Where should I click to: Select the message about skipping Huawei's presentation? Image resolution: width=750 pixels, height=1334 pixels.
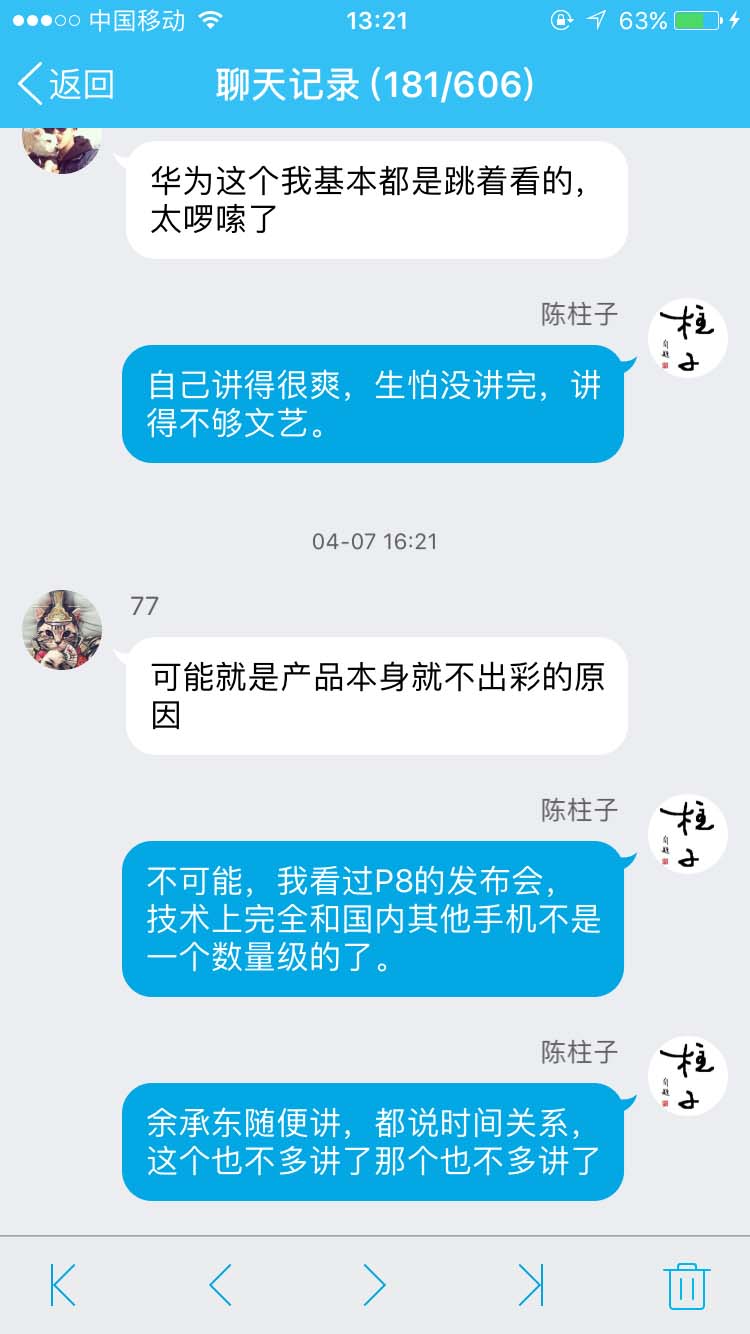(x=375, y=198)
